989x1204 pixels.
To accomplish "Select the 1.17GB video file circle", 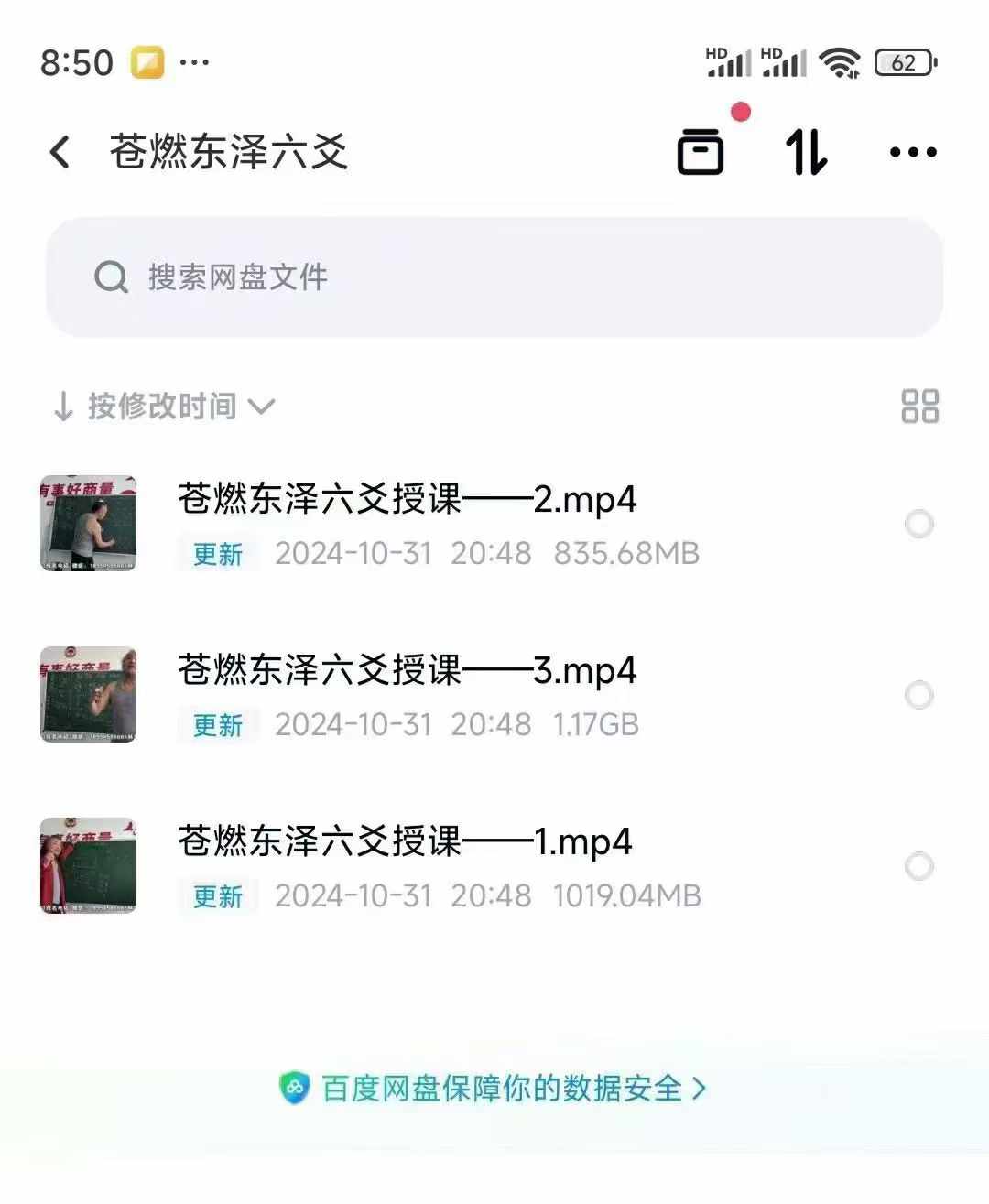I will (x=918, y=695).
